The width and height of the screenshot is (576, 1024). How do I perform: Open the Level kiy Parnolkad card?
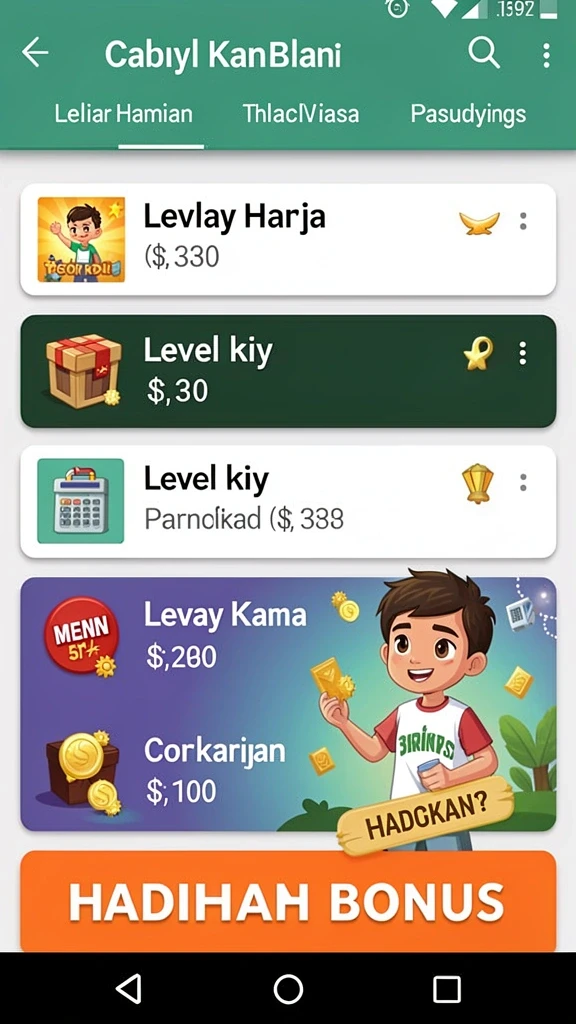(x=288, y=502)
